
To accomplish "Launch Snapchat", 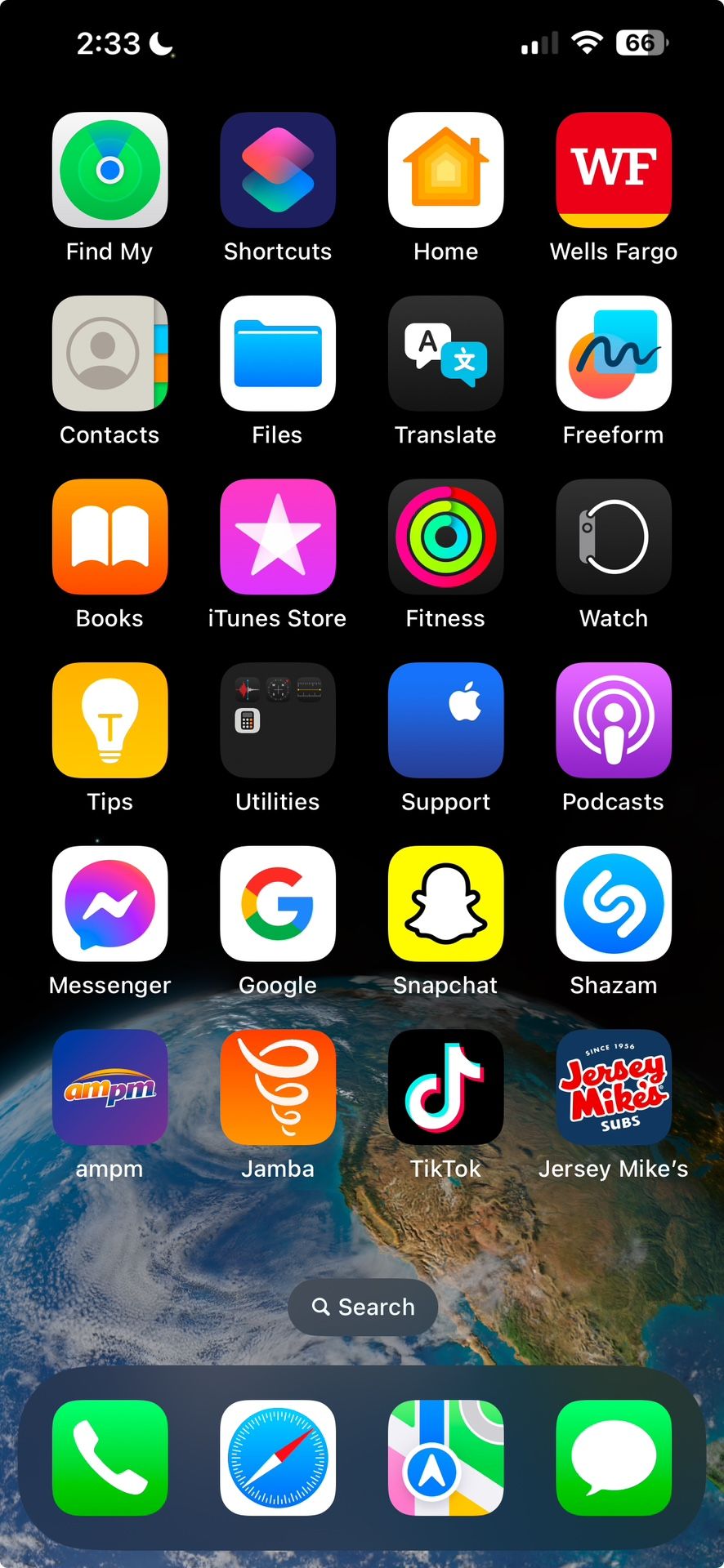I will [445, 902].
